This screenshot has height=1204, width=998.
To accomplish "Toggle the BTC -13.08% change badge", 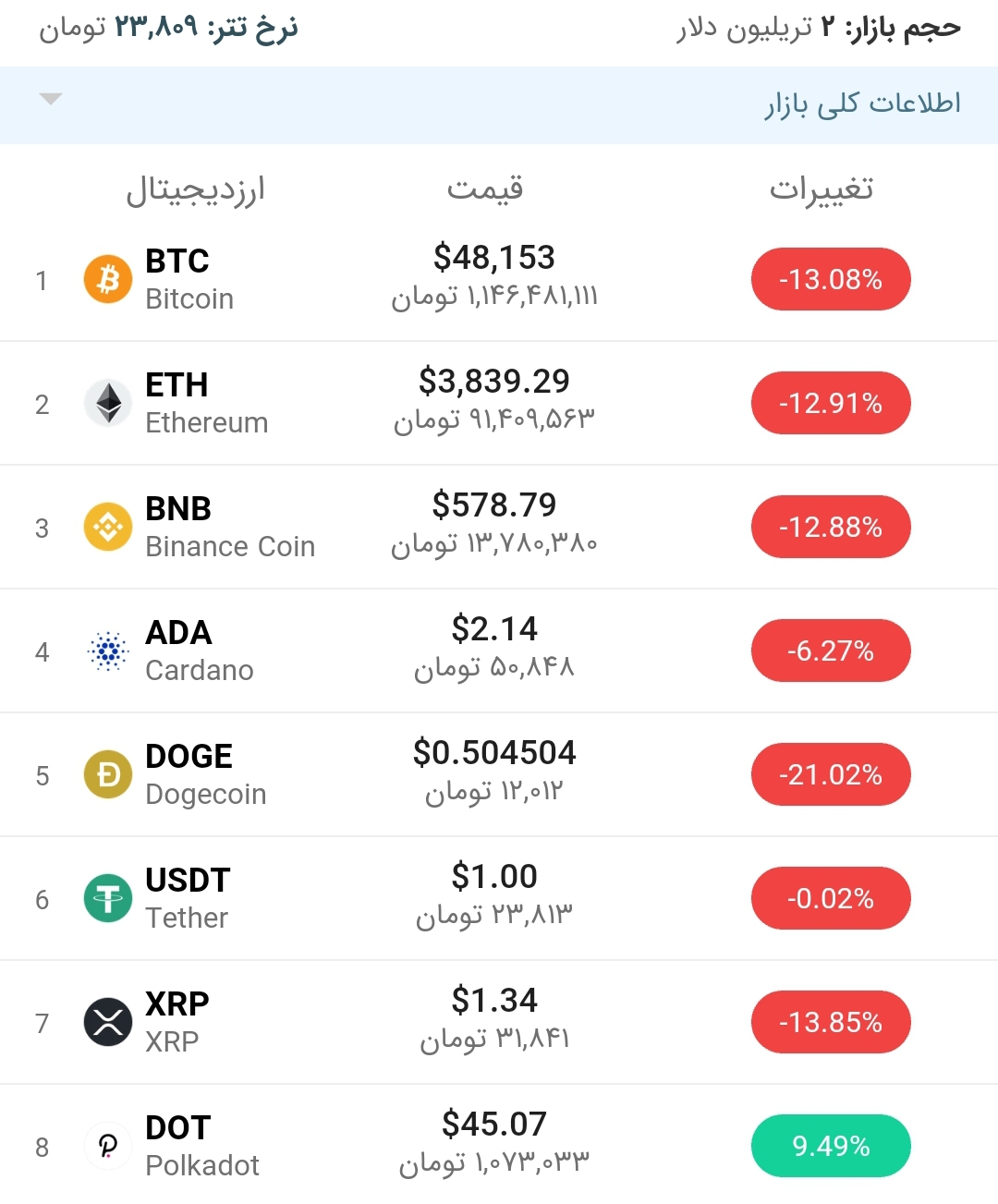I will tap(831, 278).
